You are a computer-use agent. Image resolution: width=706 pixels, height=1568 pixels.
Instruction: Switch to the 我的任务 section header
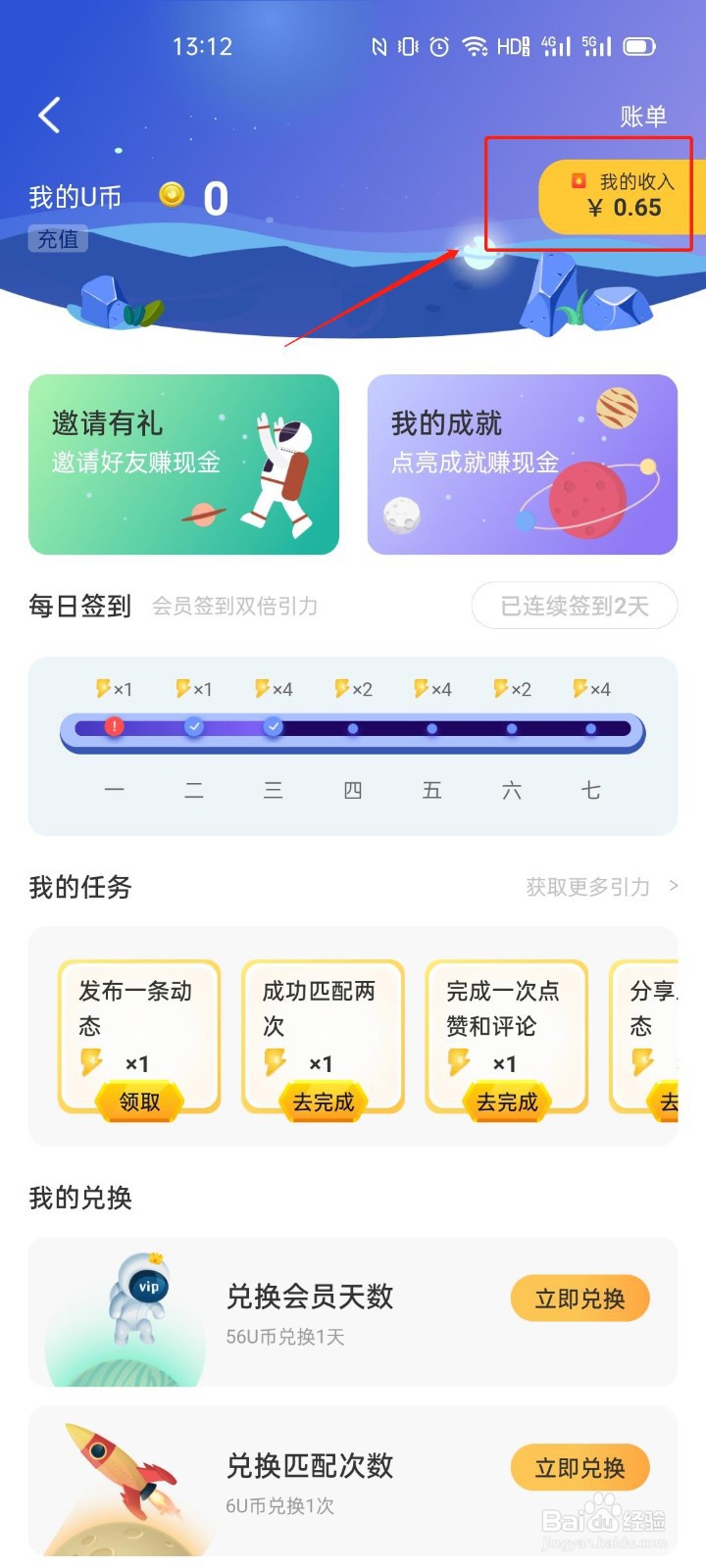(81, 888)
